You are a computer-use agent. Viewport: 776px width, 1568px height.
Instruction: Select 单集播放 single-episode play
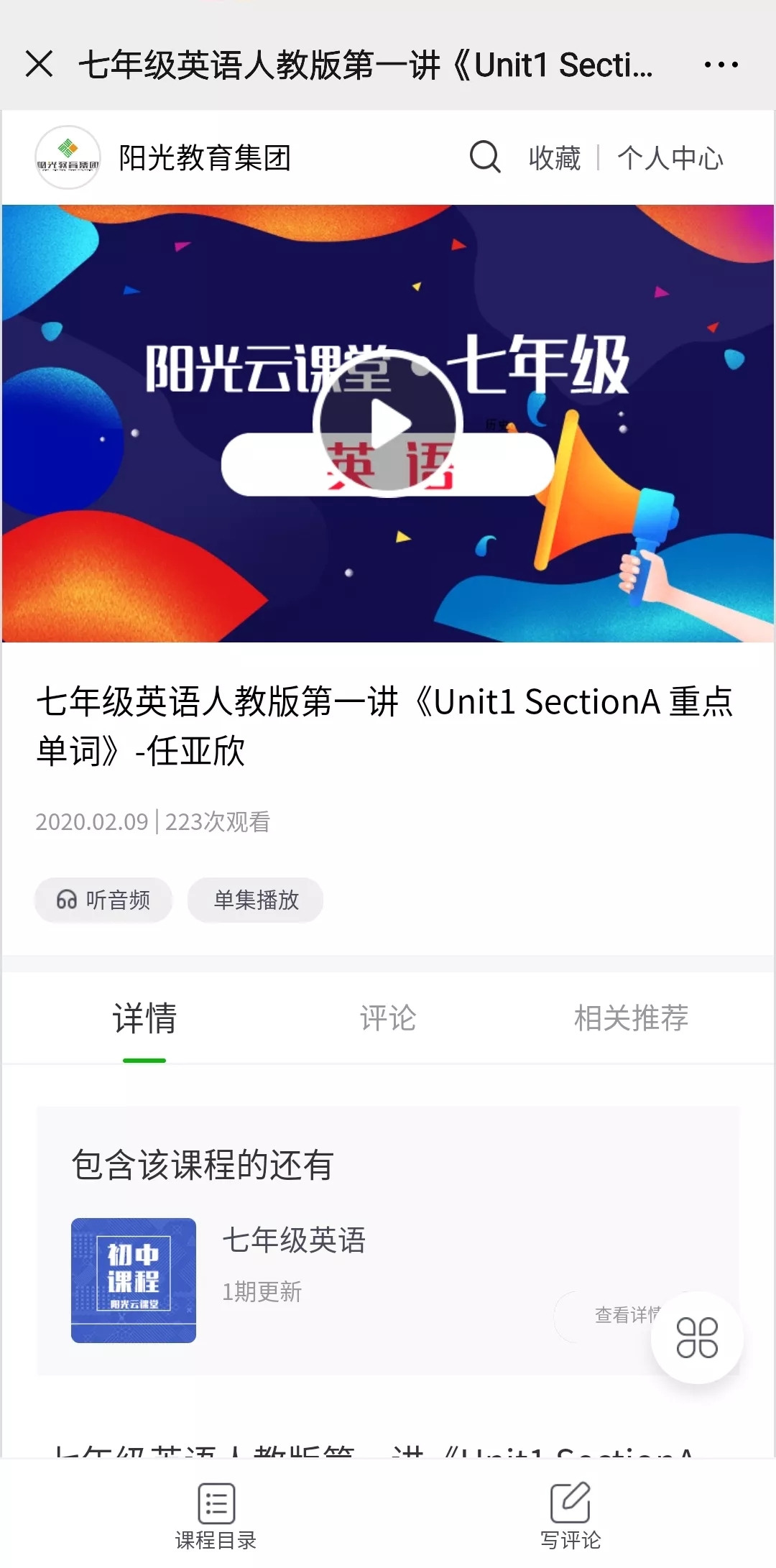[x=256, y=900]
